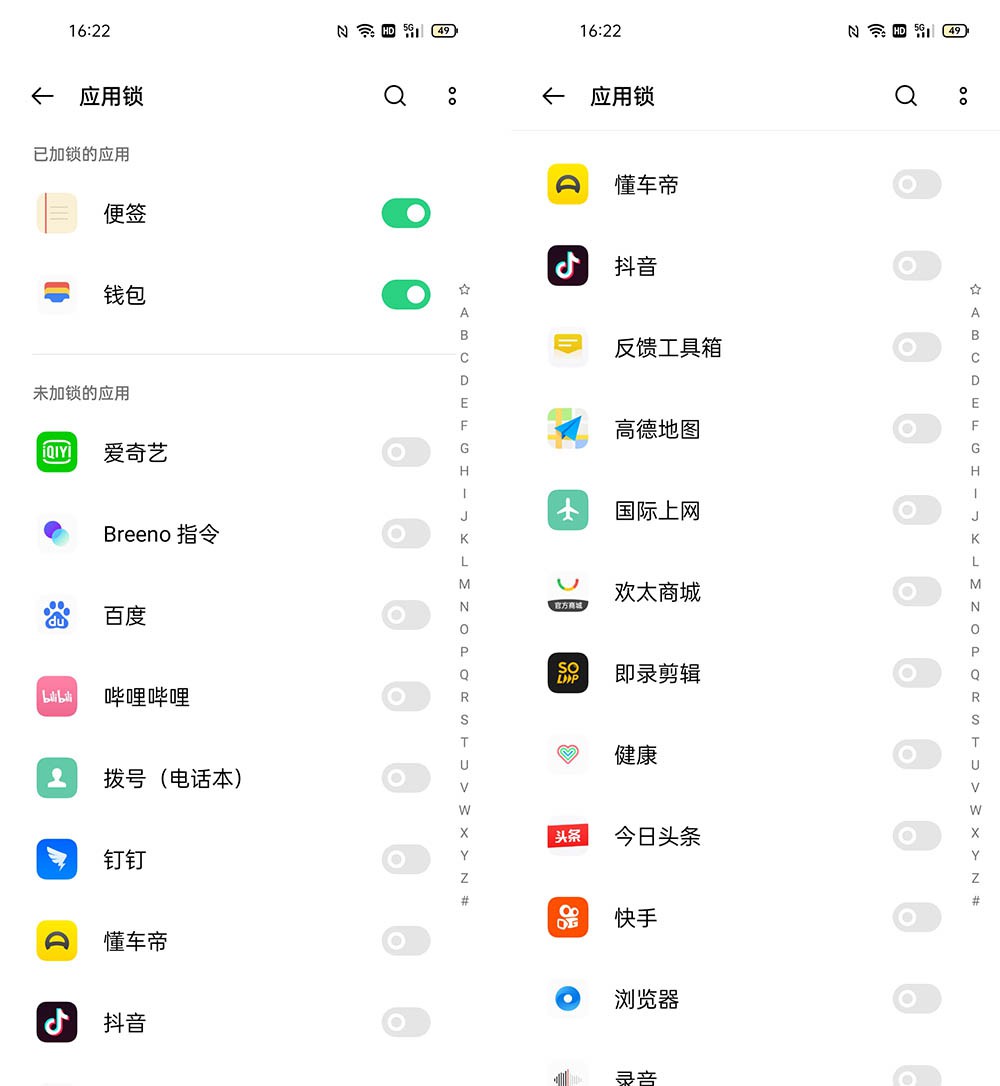Viewport: 1000px width, 1086px height.
Task: Tap the 浏览器 browser list entry
Action: [x=645, y=998]
